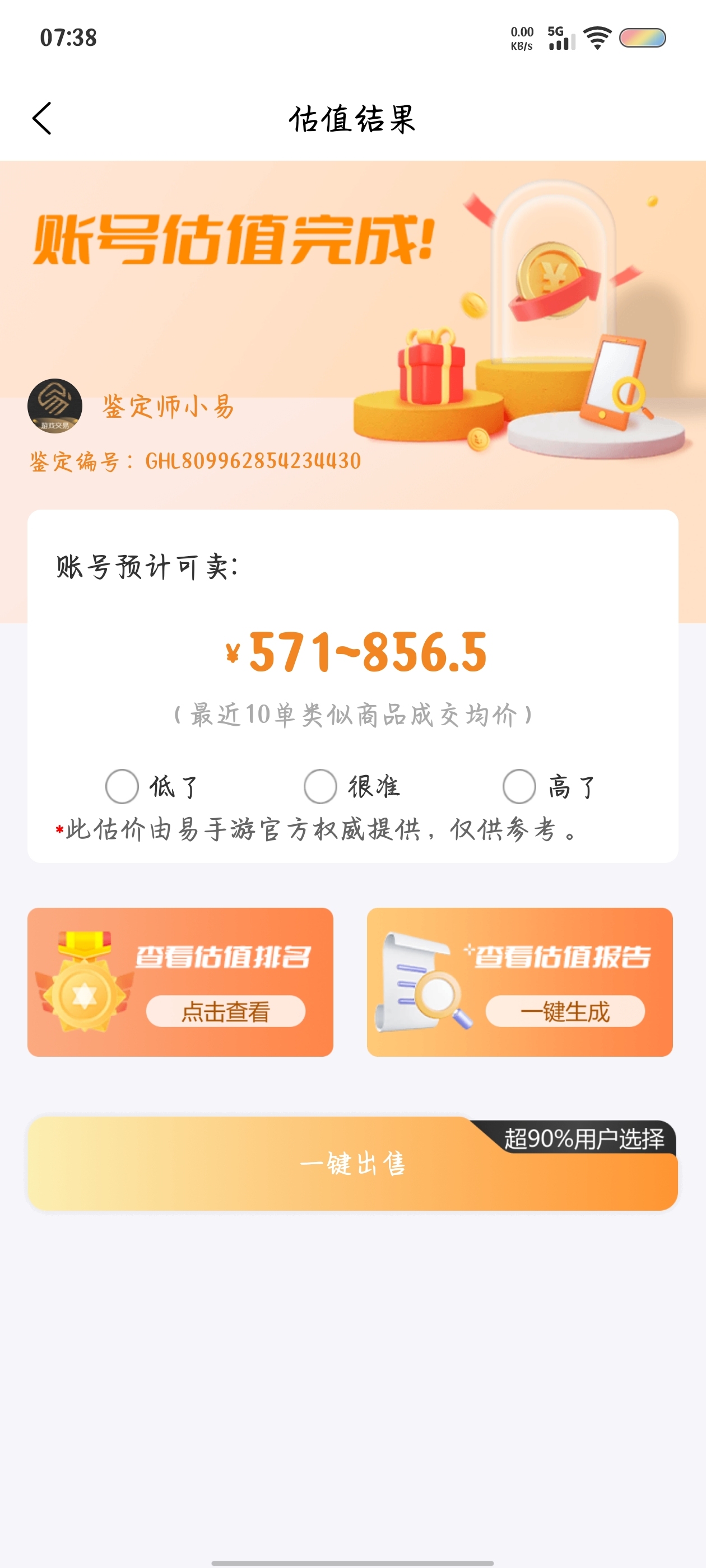Tap the 一键出售 button
This screenshot has height=1568, width=706.
pyautogui.click(x=352, y=1163)
